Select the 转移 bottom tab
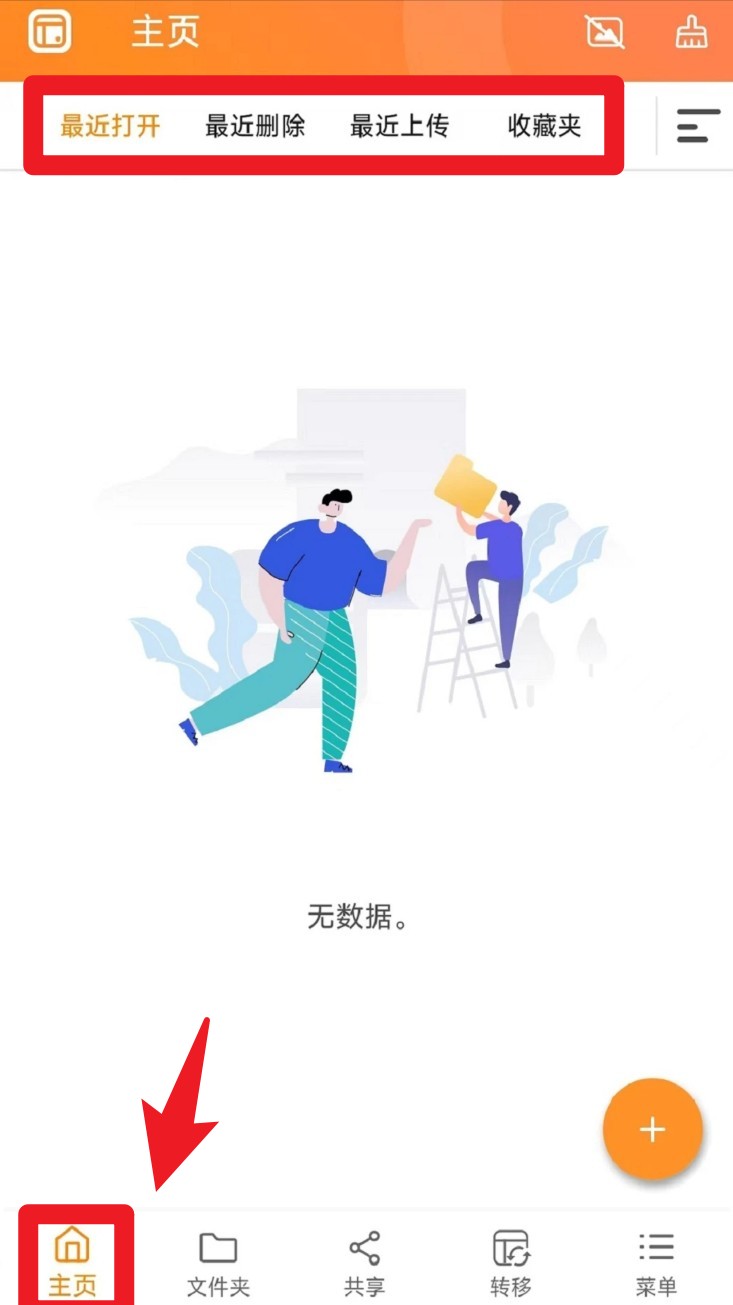Screen dimensions: 733x1305 click(510, 1262)
